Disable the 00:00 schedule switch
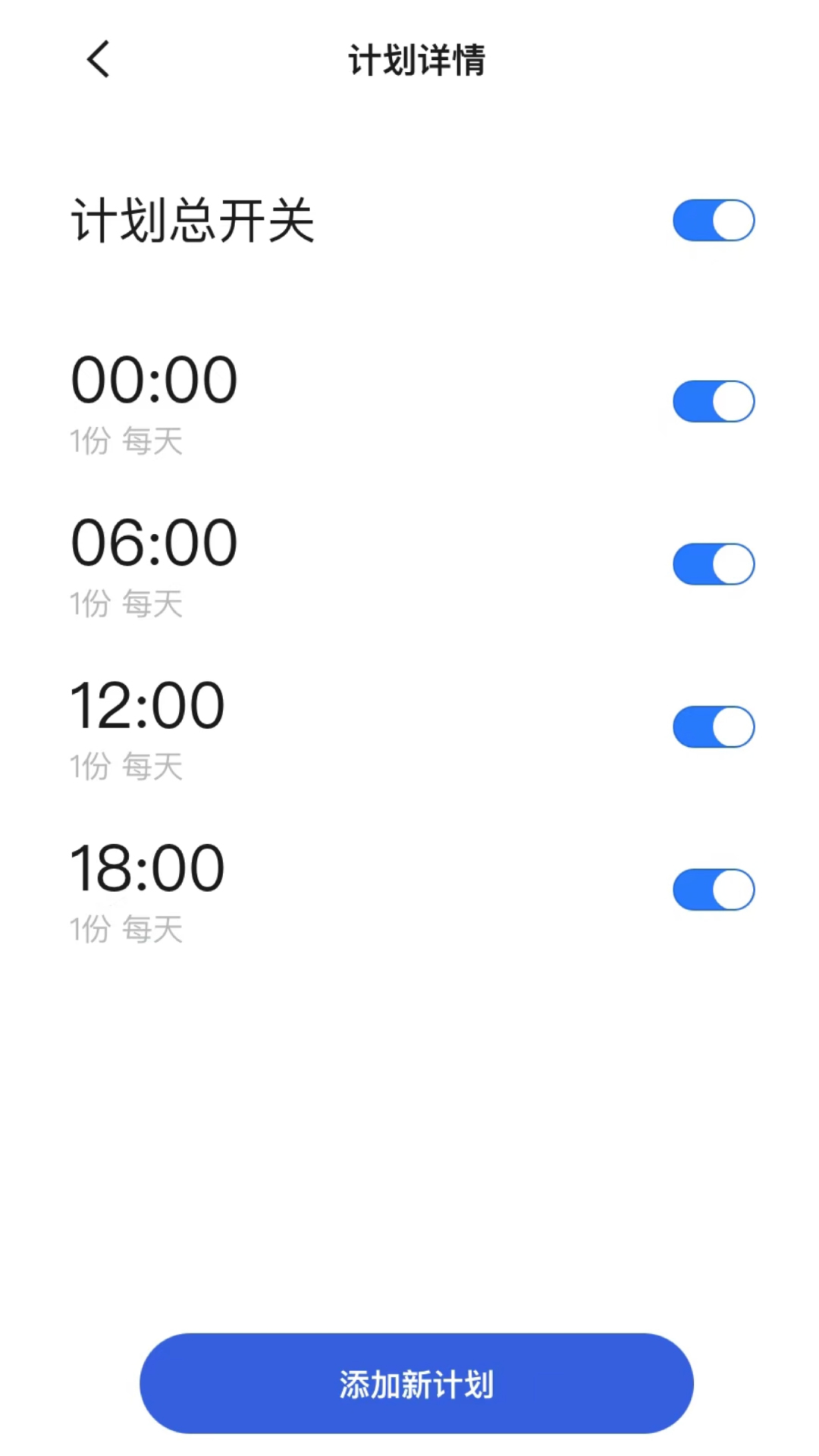 (x=713, y=401)
